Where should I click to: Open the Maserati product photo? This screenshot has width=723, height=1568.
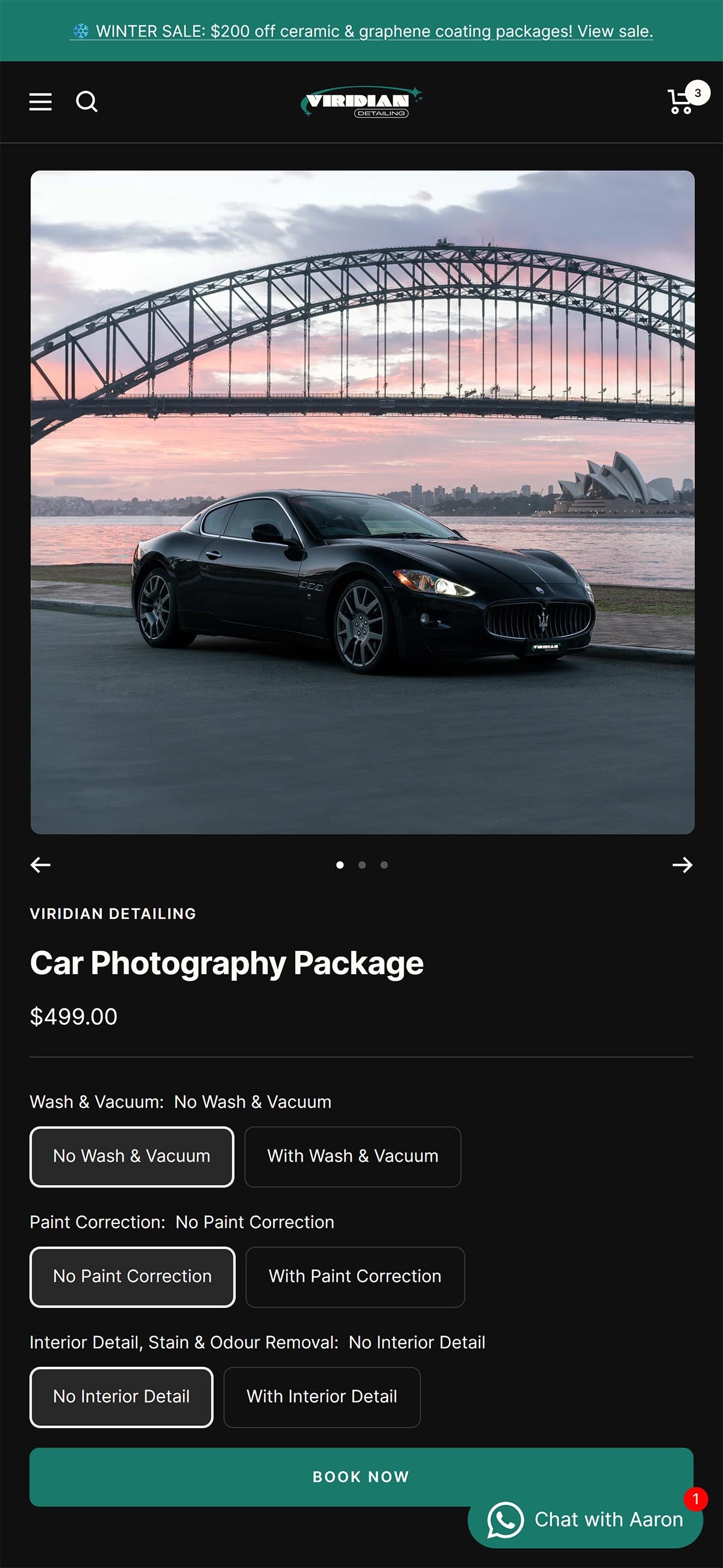pos(362,502)
